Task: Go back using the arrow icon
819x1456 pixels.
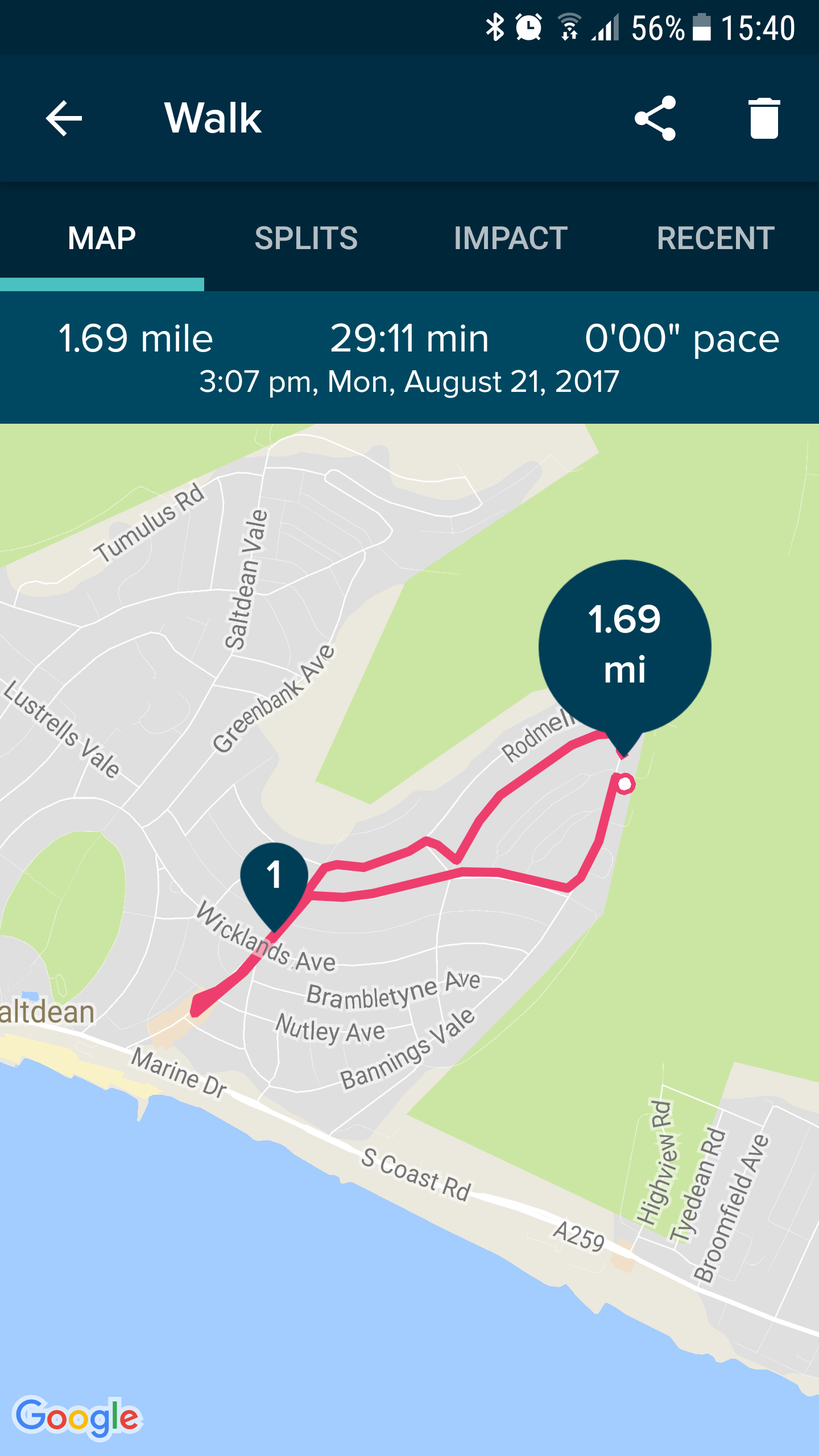Action: point(64,118)
